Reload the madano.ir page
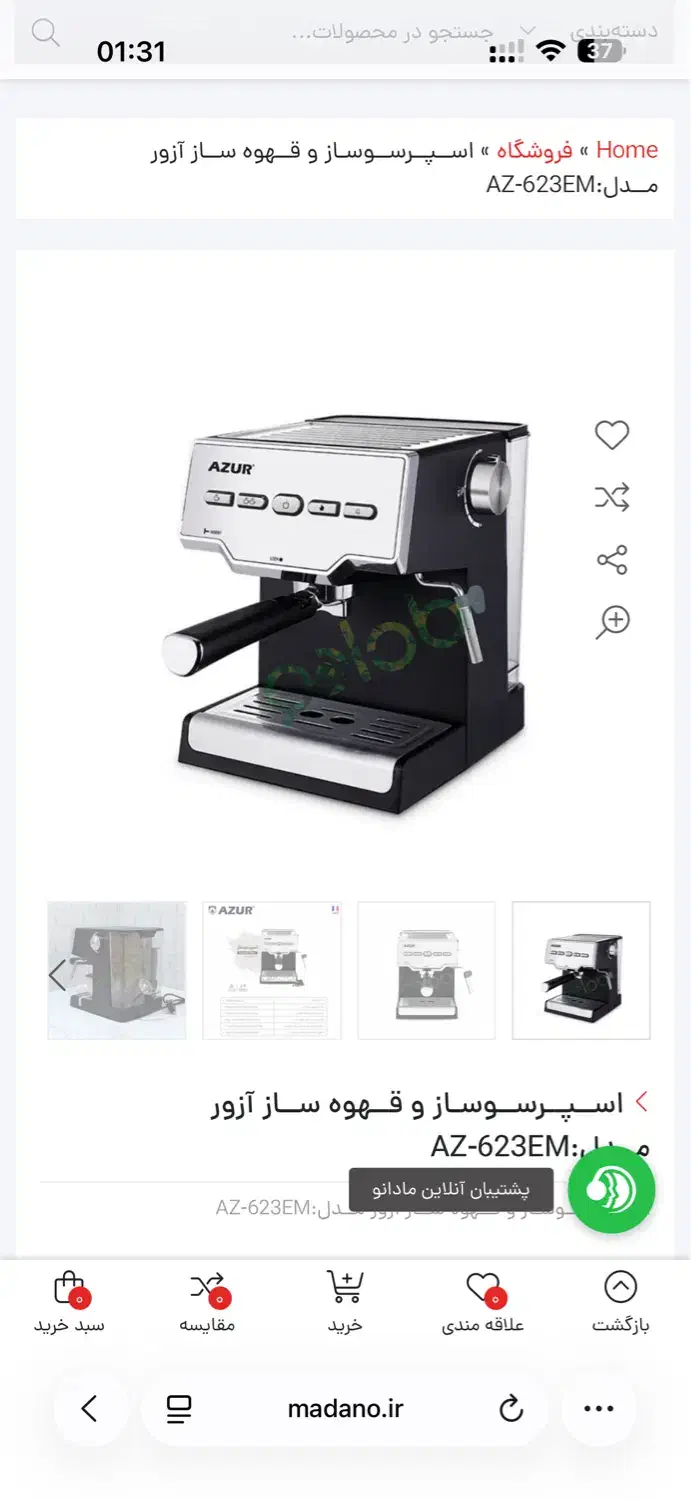The image size is (691, 1500). point(511,1409)
